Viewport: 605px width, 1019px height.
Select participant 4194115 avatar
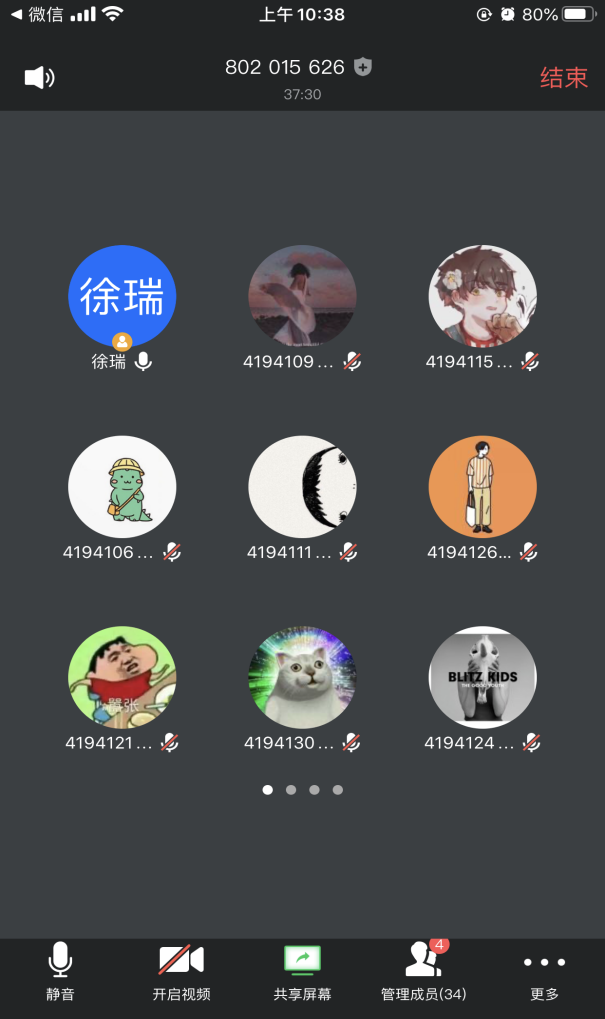click(x=482, y=299)
